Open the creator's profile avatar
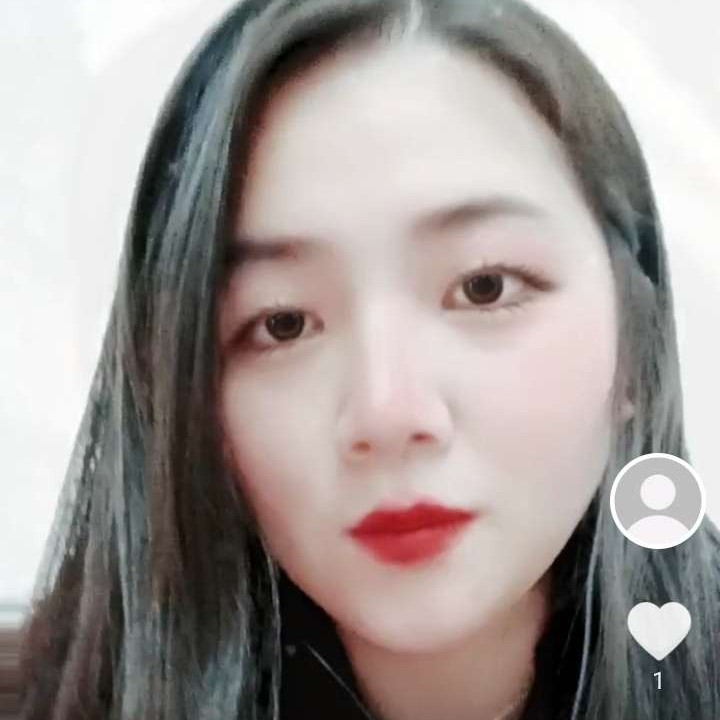This screenshot has height=720, width=720. 657,501
